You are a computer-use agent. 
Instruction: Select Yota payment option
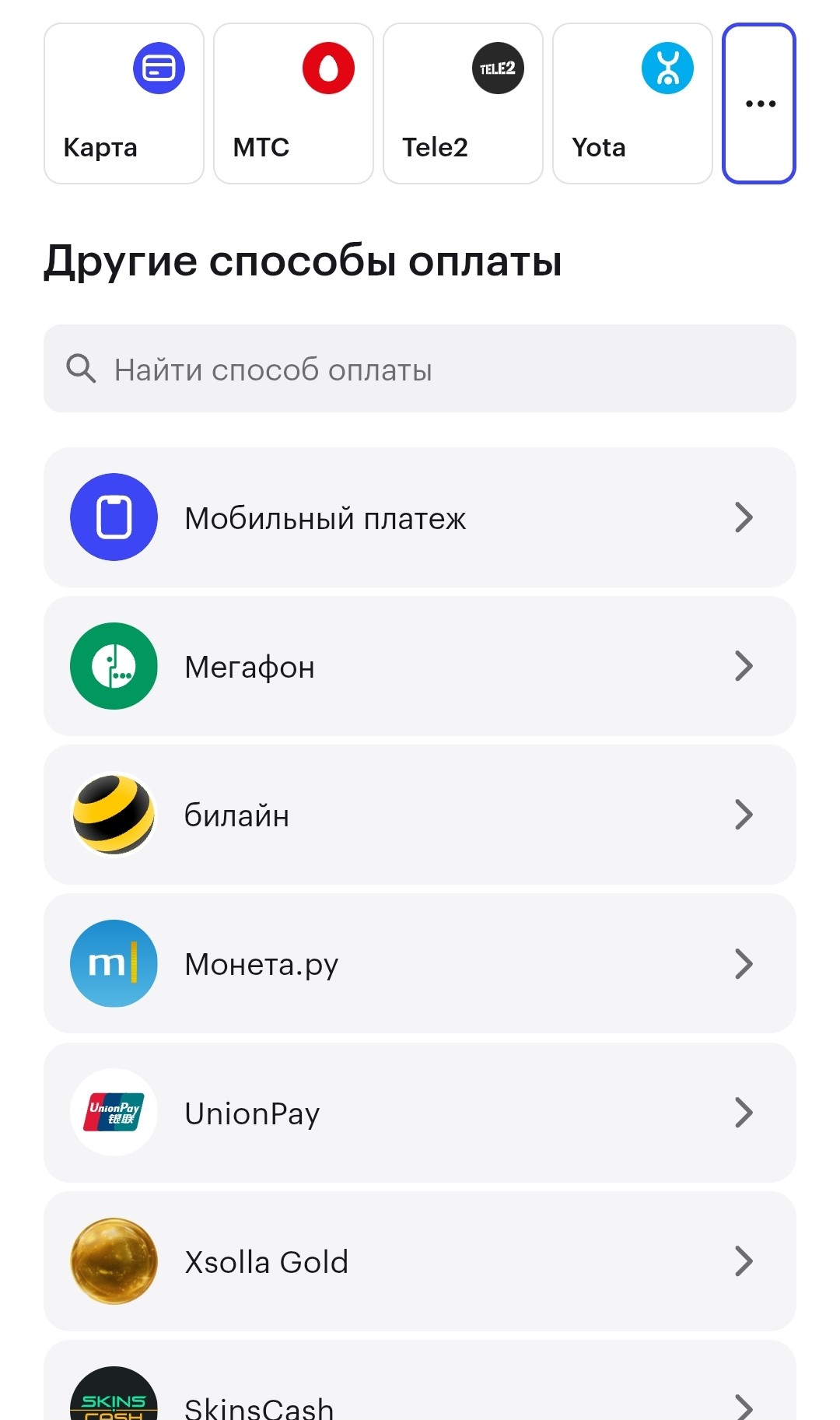coord(632,103)
